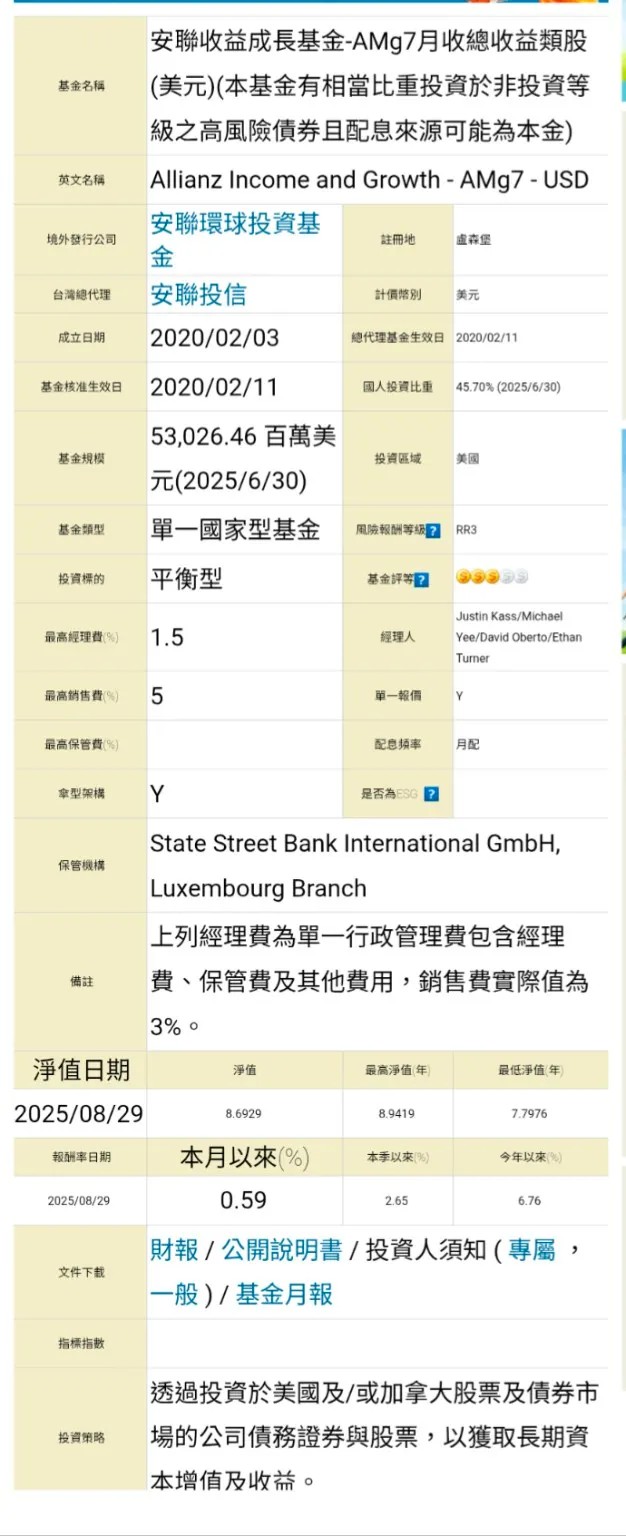
Task: Tap the help icon beside 基金評等
Action: [422, 580]
